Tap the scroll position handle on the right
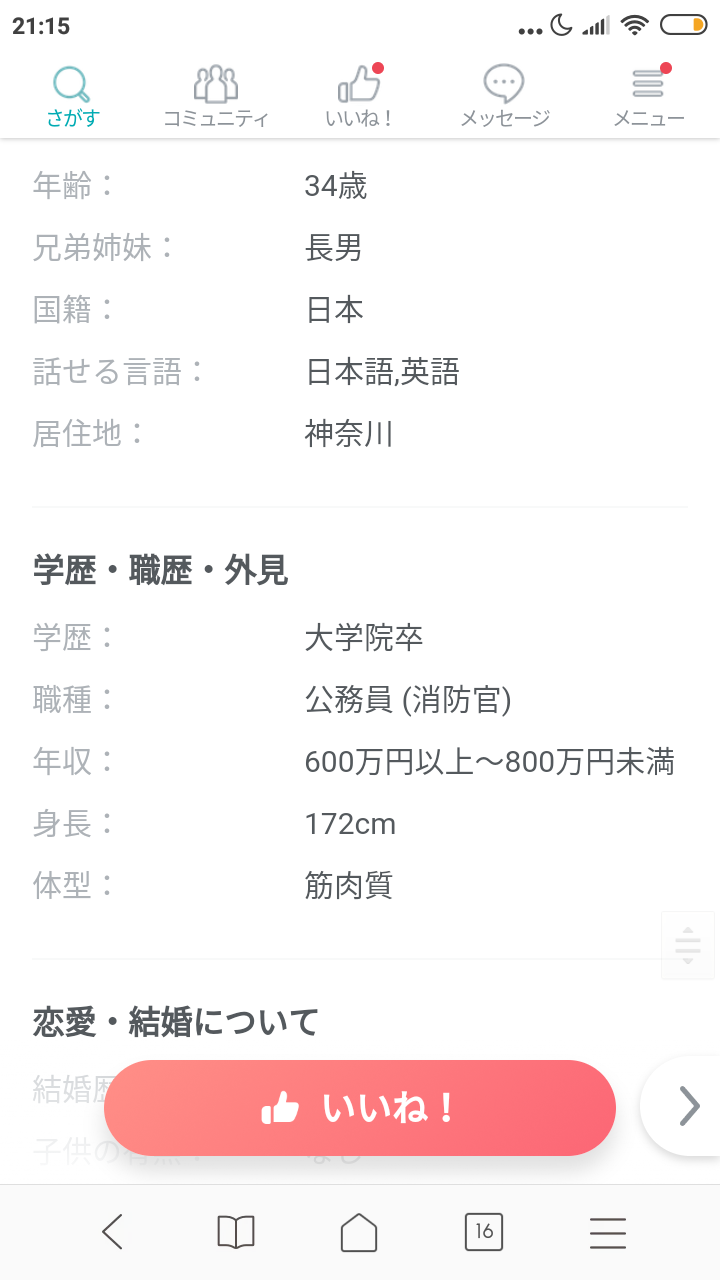The width and height of the screenshot is (720, 1280). [688, 945]
